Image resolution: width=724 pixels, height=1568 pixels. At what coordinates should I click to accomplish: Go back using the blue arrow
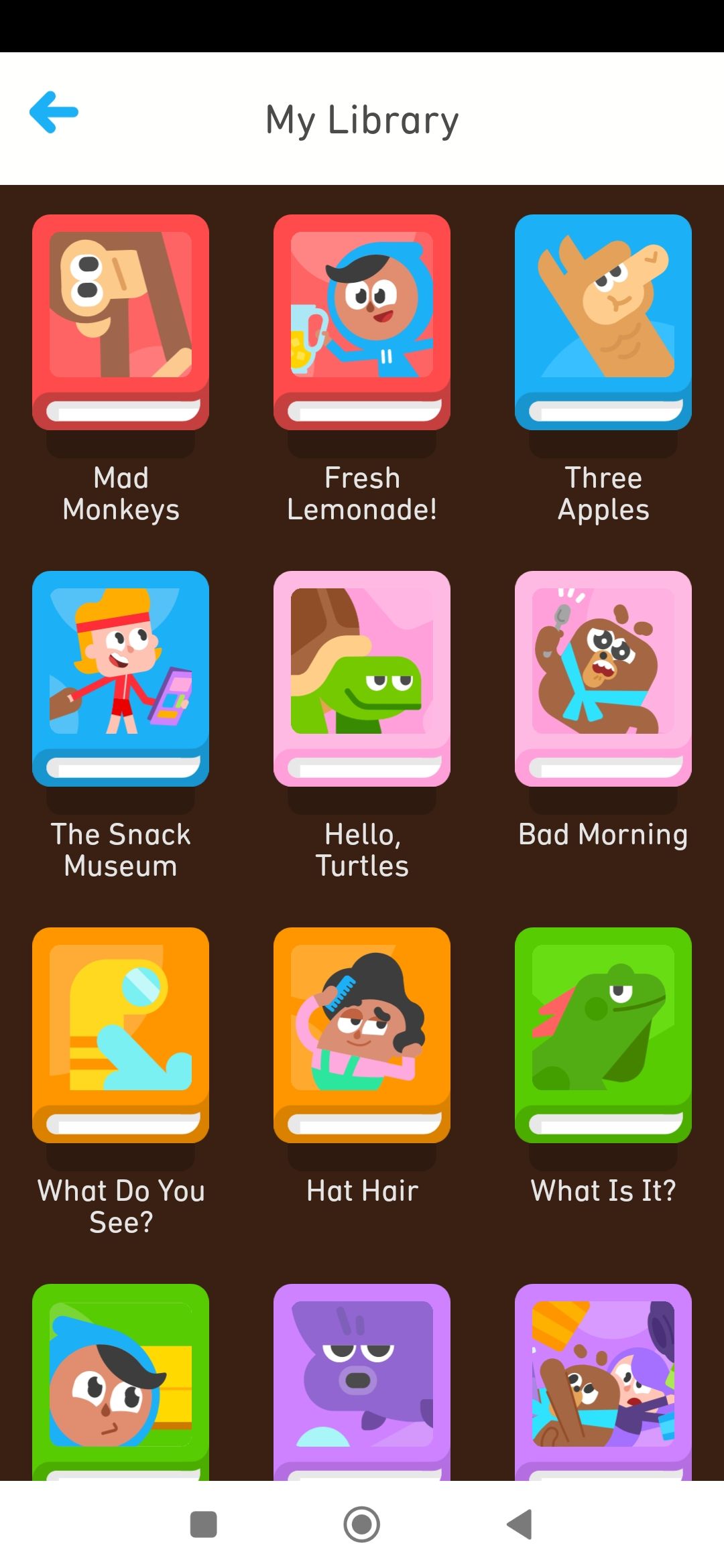(54, 113)
